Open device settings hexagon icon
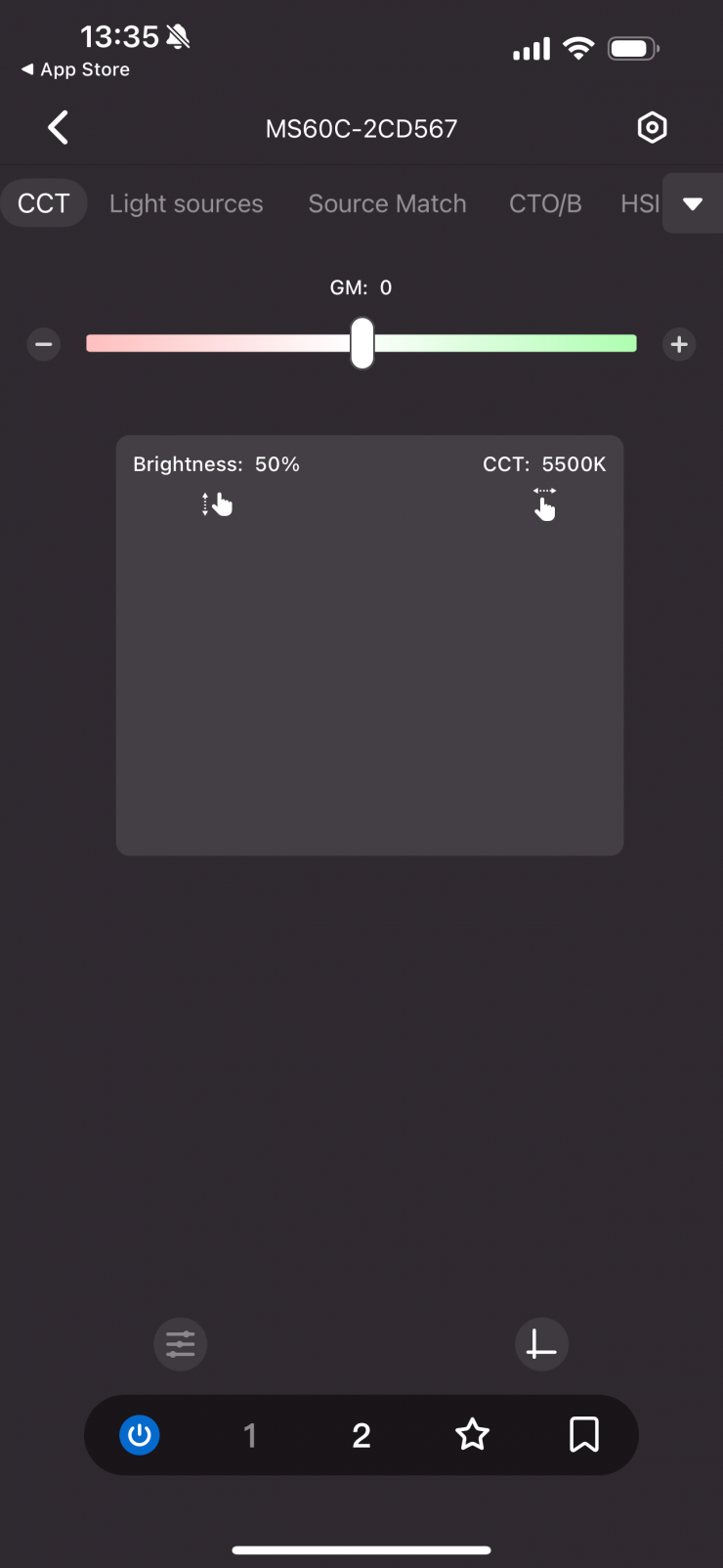This screenshot has width=723, height=1568. click(x=652, y=127)
